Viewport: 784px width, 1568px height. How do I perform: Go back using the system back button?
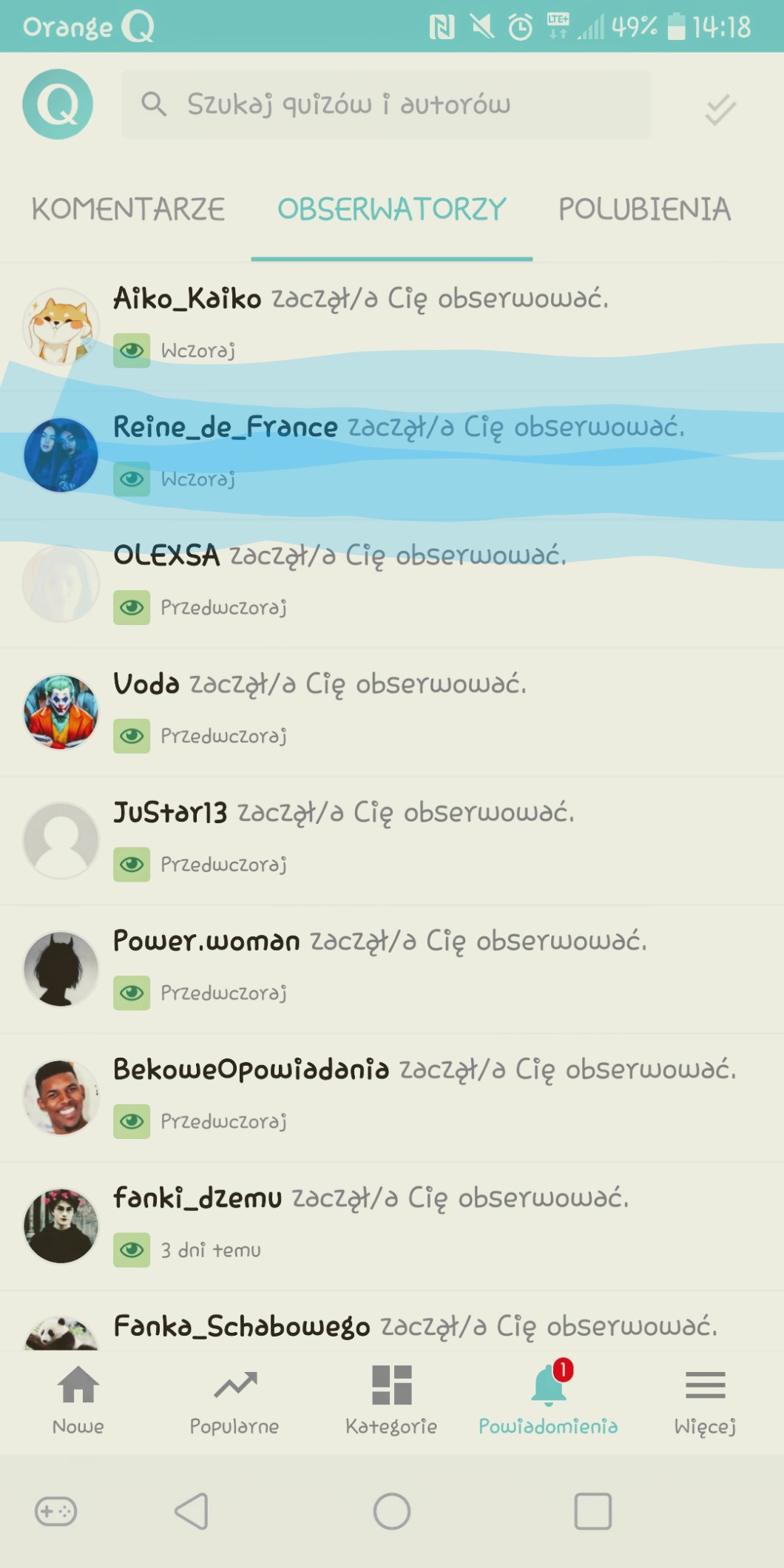click(192, 1511)
